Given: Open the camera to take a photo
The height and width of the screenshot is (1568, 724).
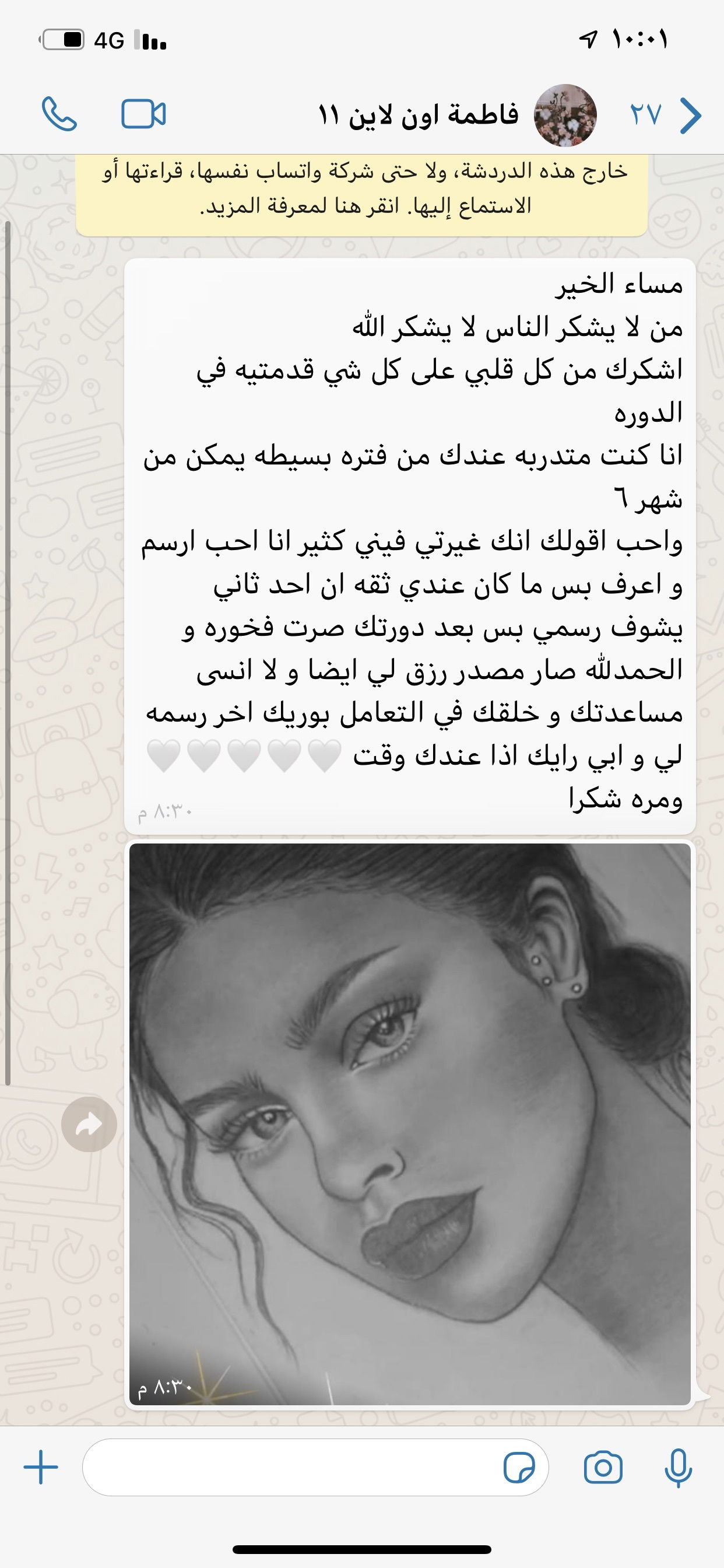Looking at the screenshot, I should pyautogui.click(x=602, y=1468).
